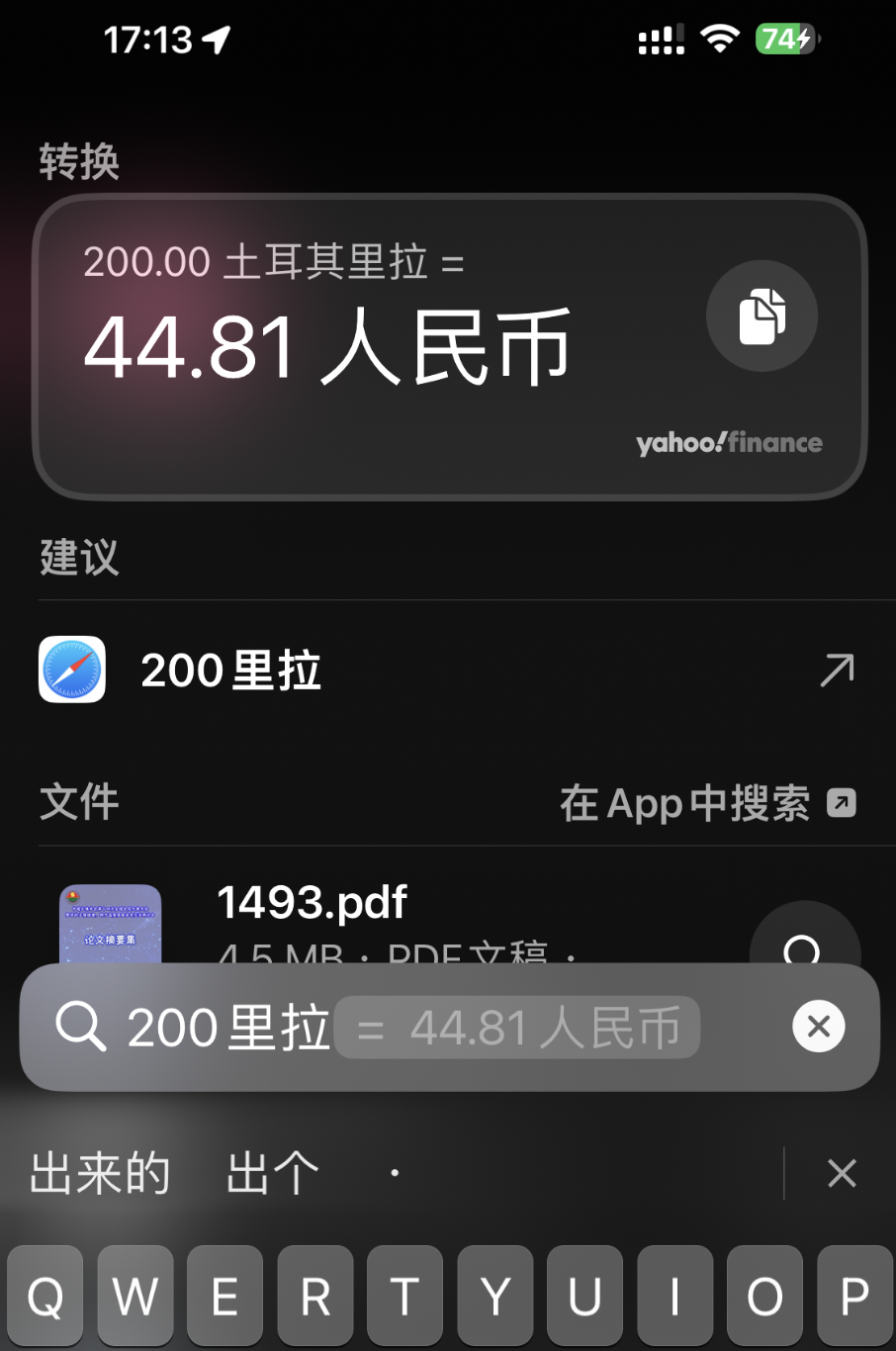Image resolution: width=896 pixels, height=1351 pixels.
Task: Tap the magnifying glass in the search bar
Action: click(83, 1027)
